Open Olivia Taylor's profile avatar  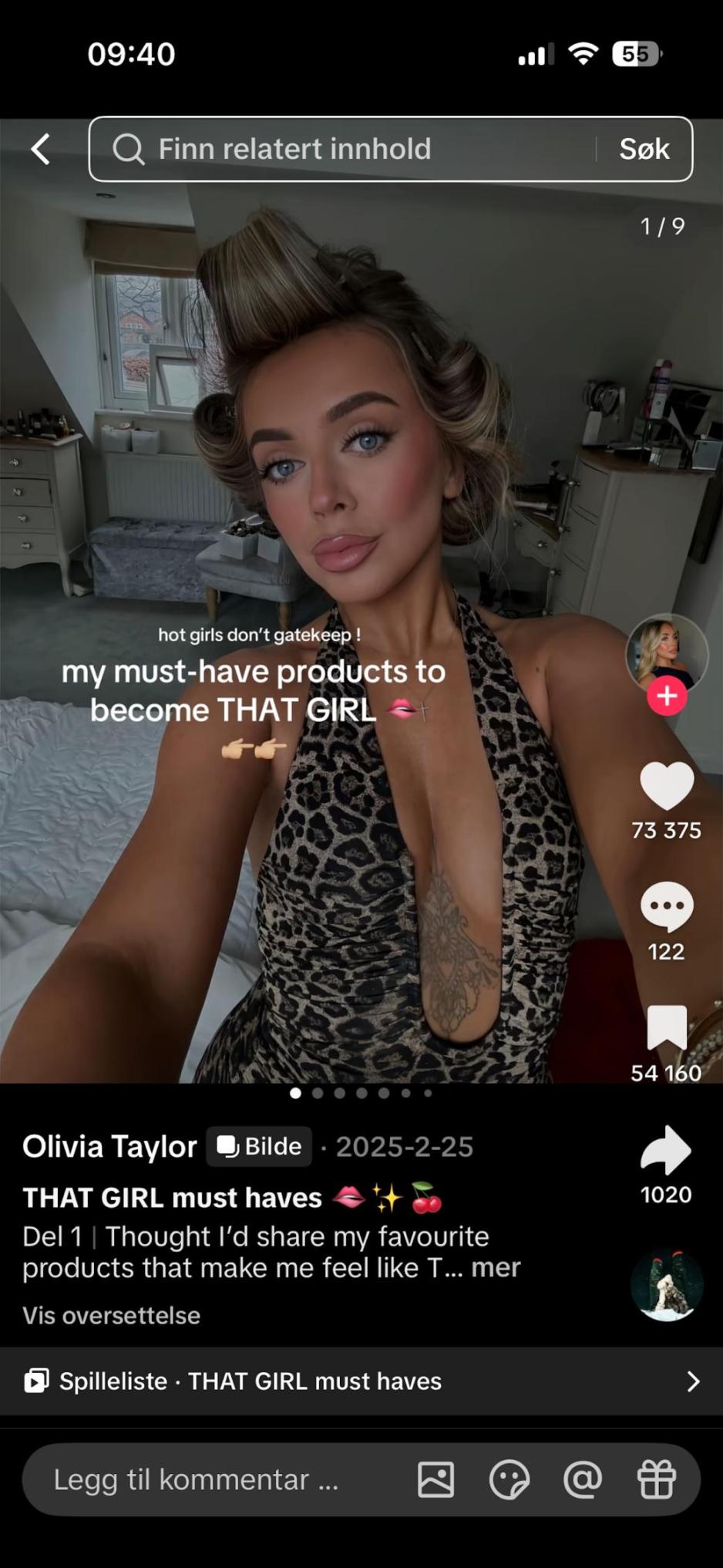666,652
